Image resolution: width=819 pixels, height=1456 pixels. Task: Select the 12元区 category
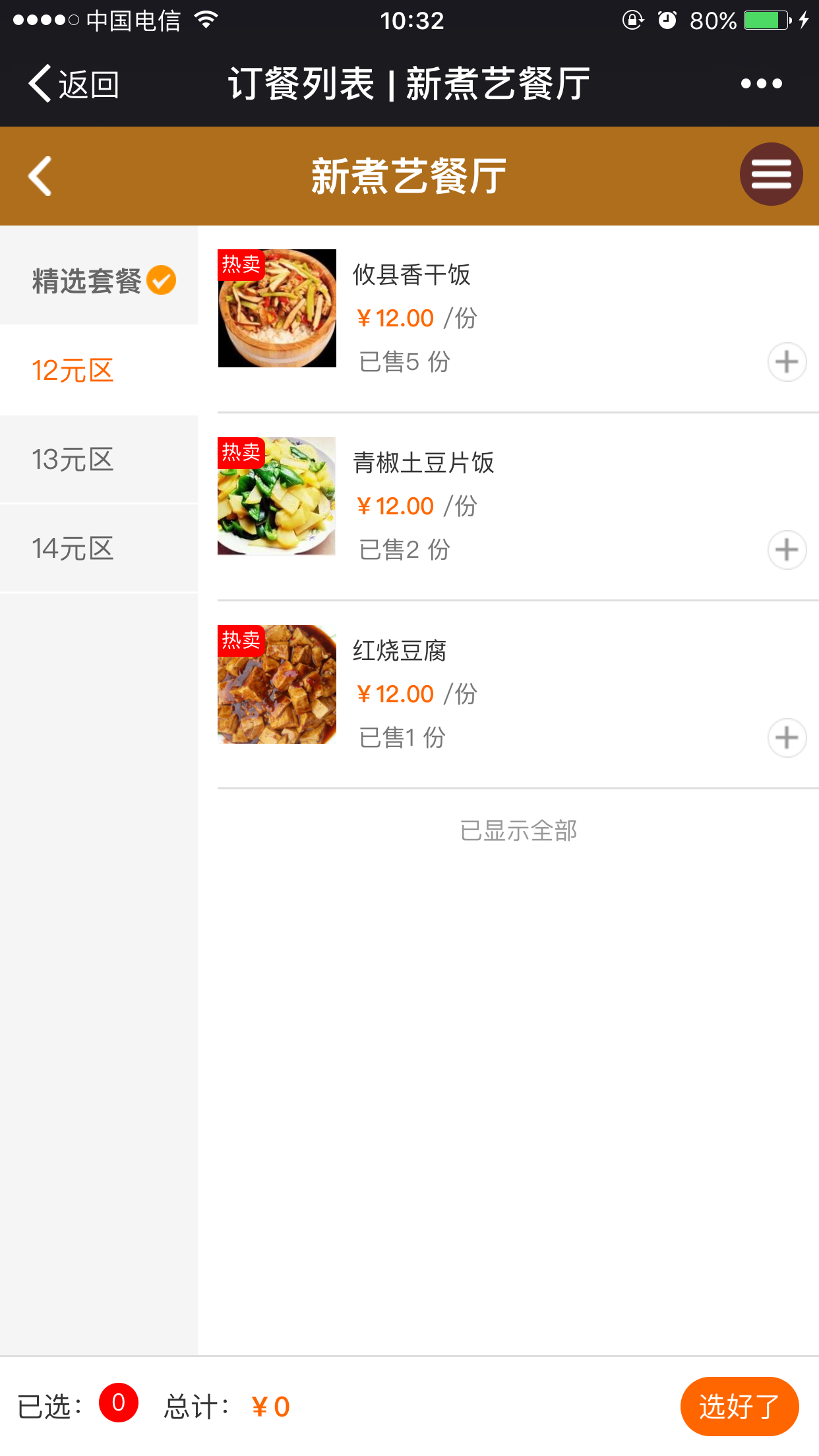[99, 371]
